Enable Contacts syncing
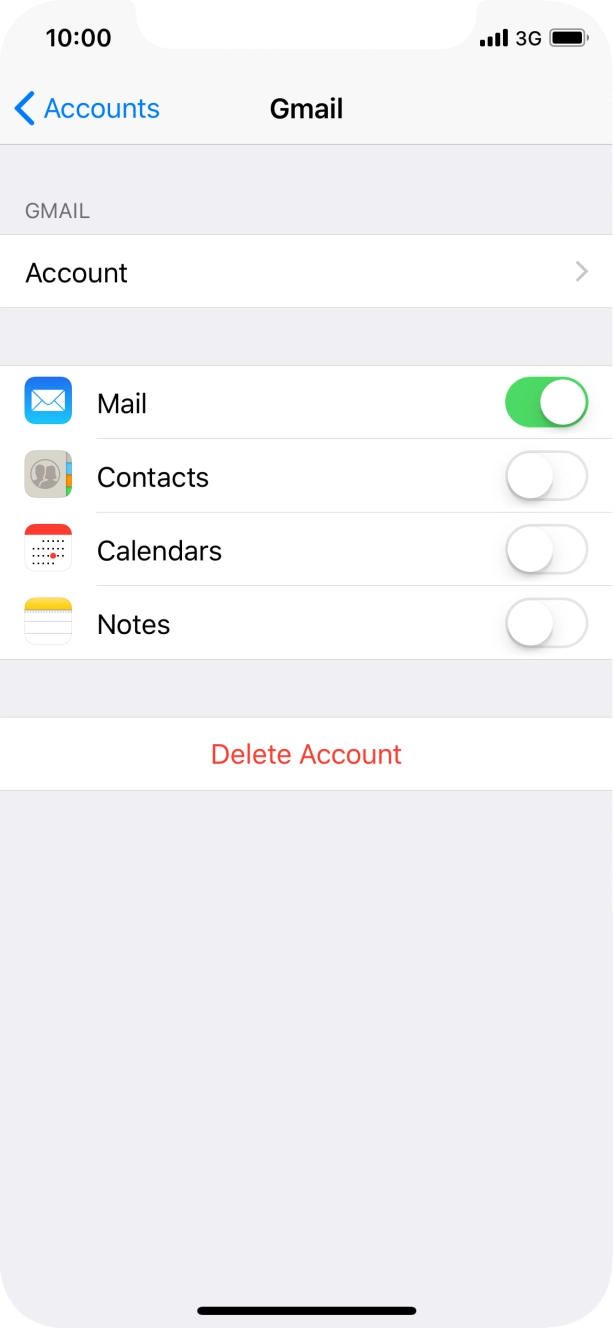 coord(546,476)
